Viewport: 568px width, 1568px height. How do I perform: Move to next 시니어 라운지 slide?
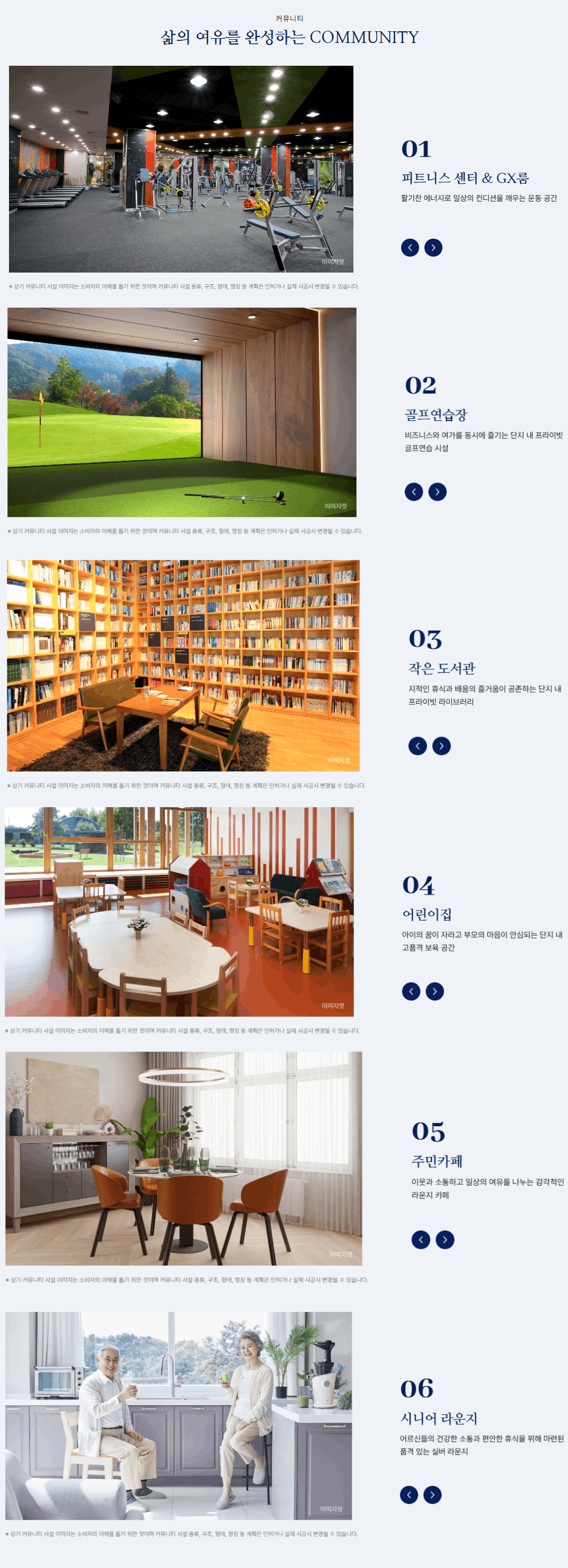432,1495
